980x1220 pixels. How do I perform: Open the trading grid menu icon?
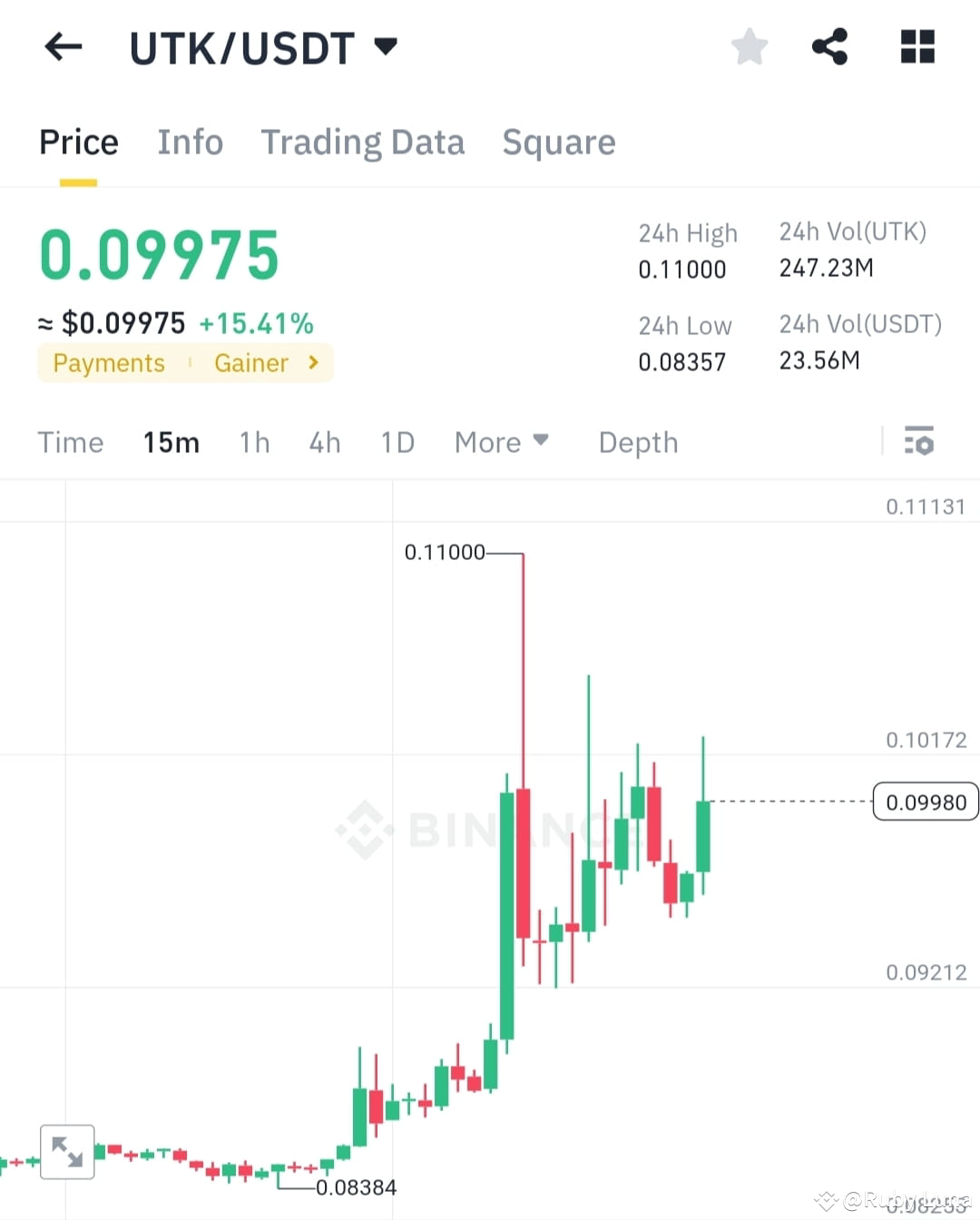tap(916, 47)
